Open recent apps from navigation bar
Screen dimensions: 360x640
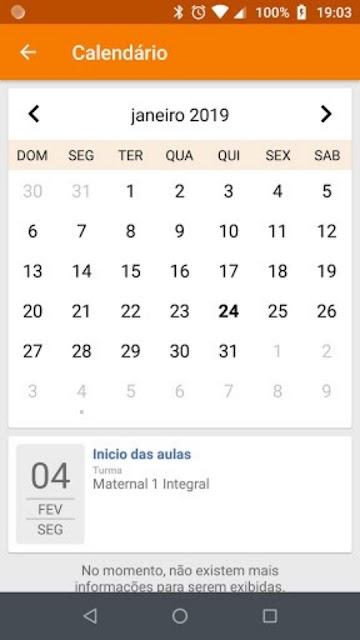point(270,616)
